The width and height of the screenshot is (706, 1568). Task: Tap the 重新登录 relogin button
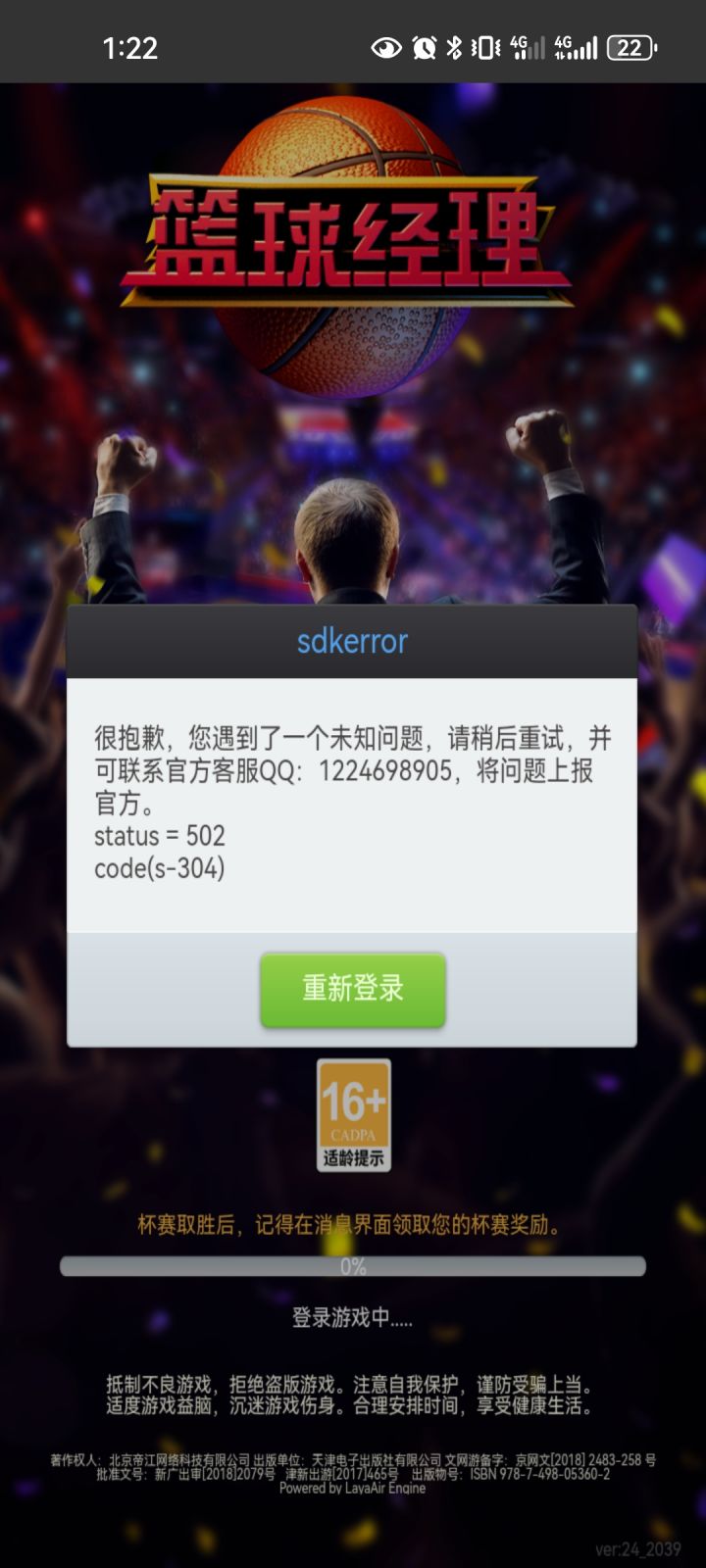pyautogui.click(x=353, y=990)
